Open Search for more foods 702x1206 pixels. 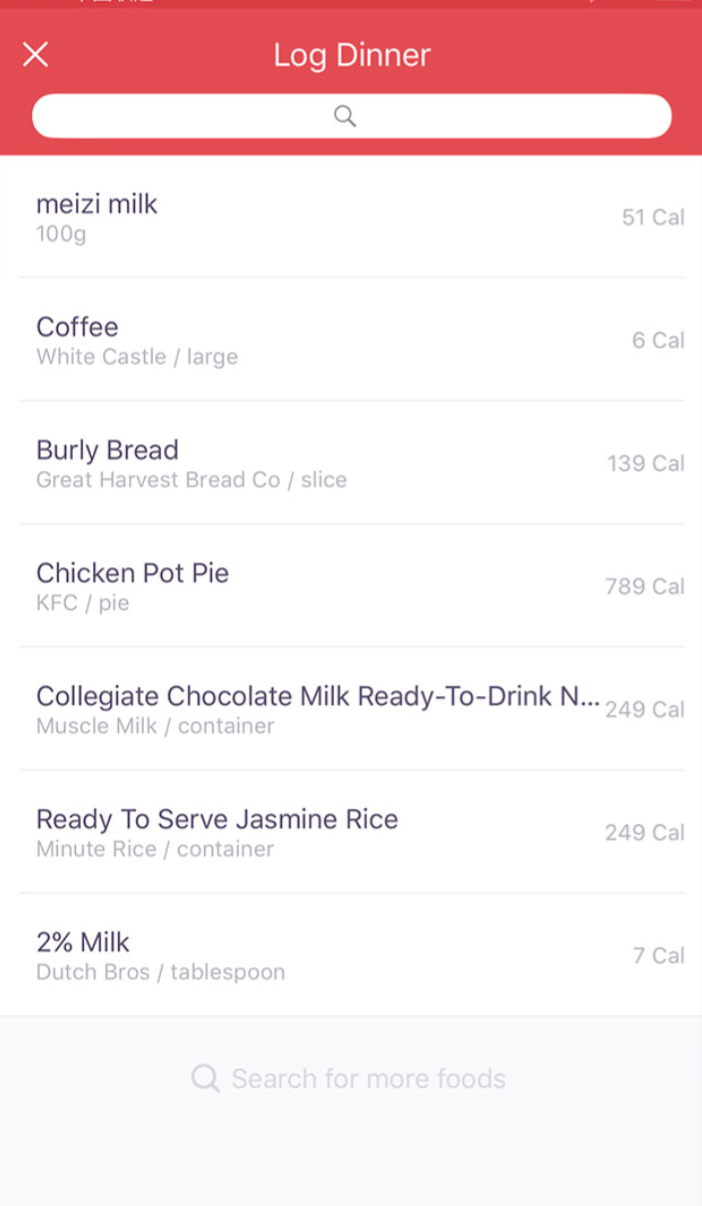pos(349,1079)
